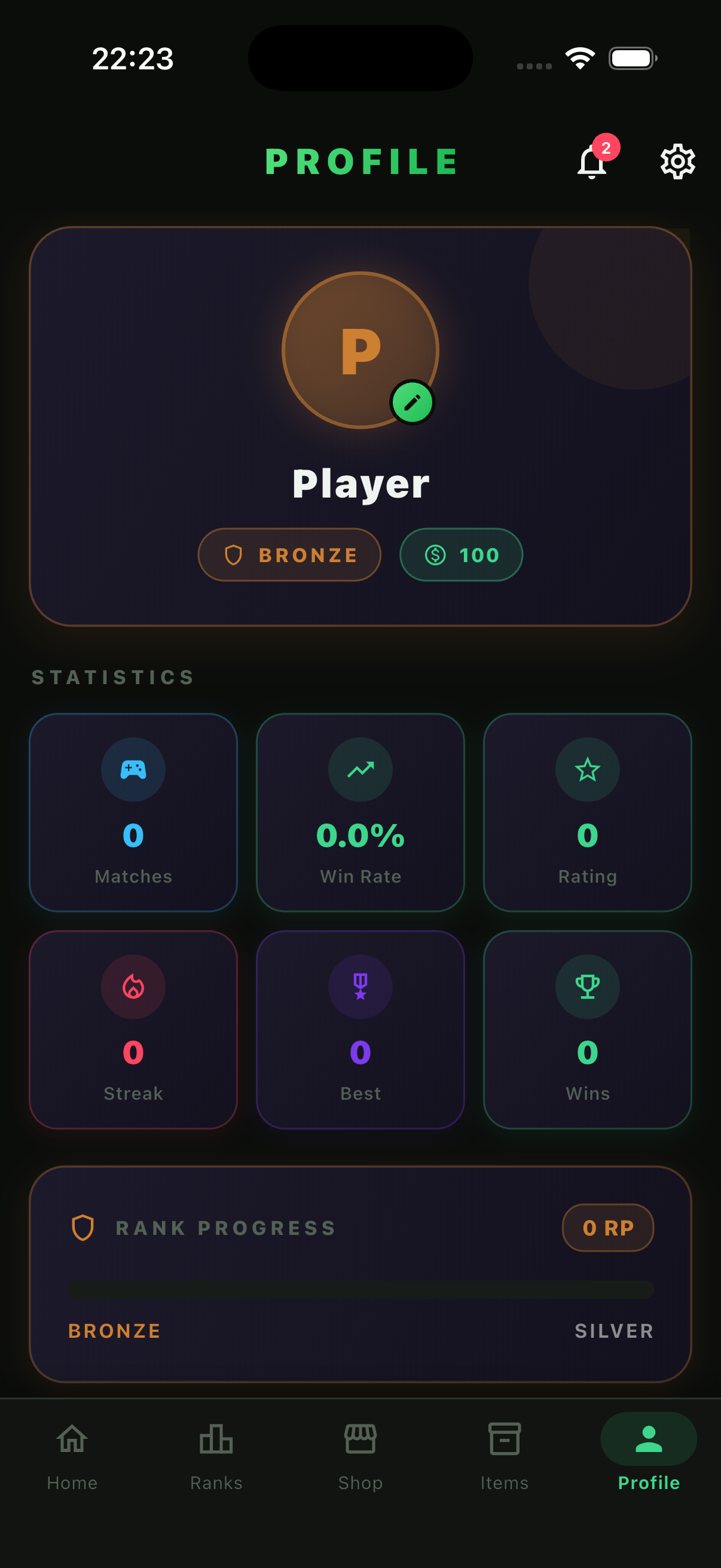Click the star Rating icon

[x=587, y=770]
